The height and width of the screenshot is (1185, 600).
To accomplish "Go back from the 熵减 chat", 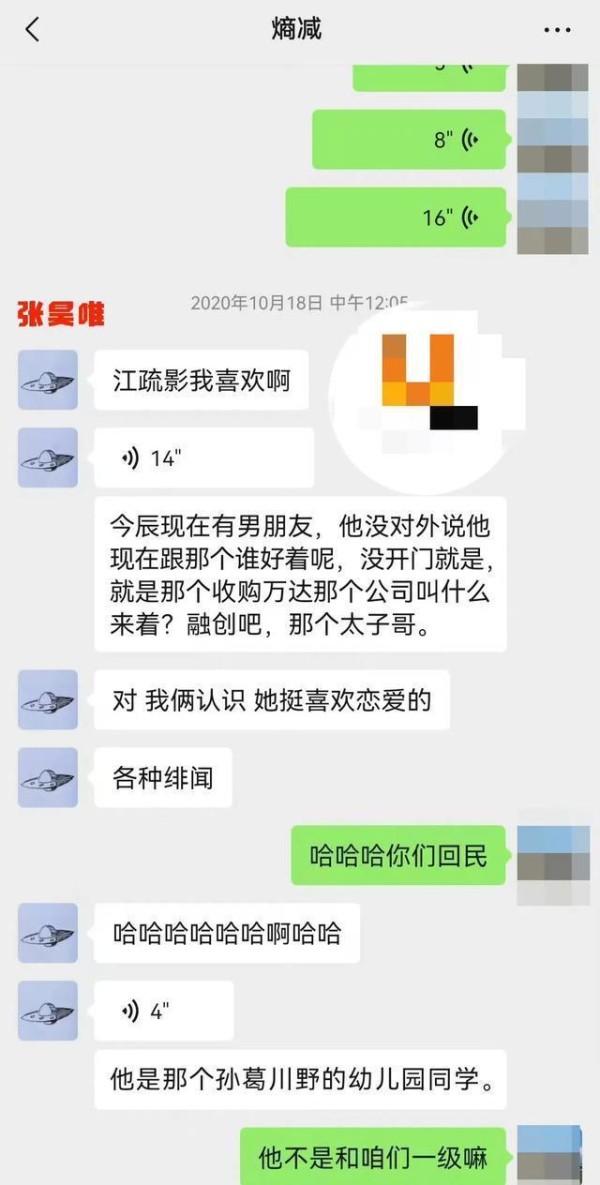I will (x=32, y=30).
